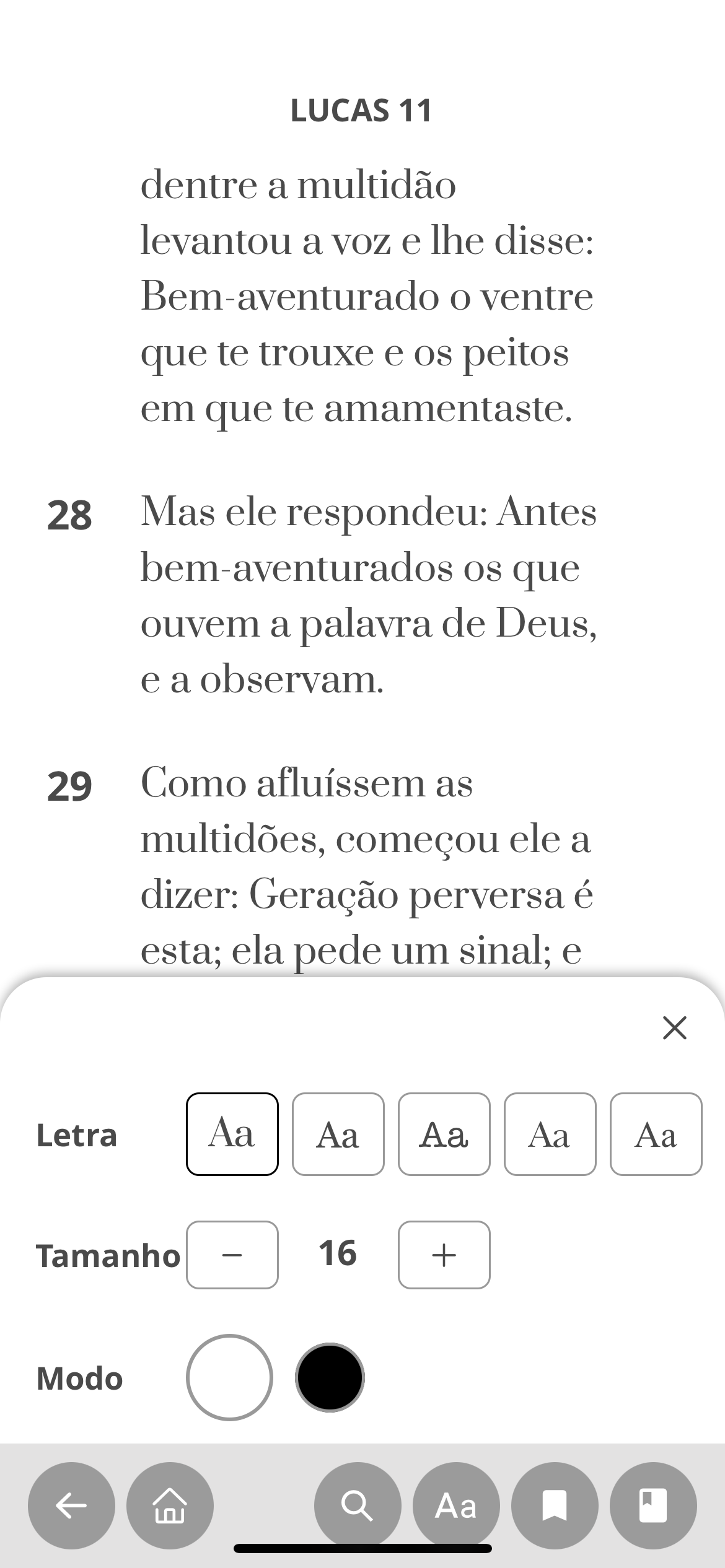The height and width of the screenshot is (1568, 725).
Task: Decrease font size with the minus button
Action: click(232, 1255)
